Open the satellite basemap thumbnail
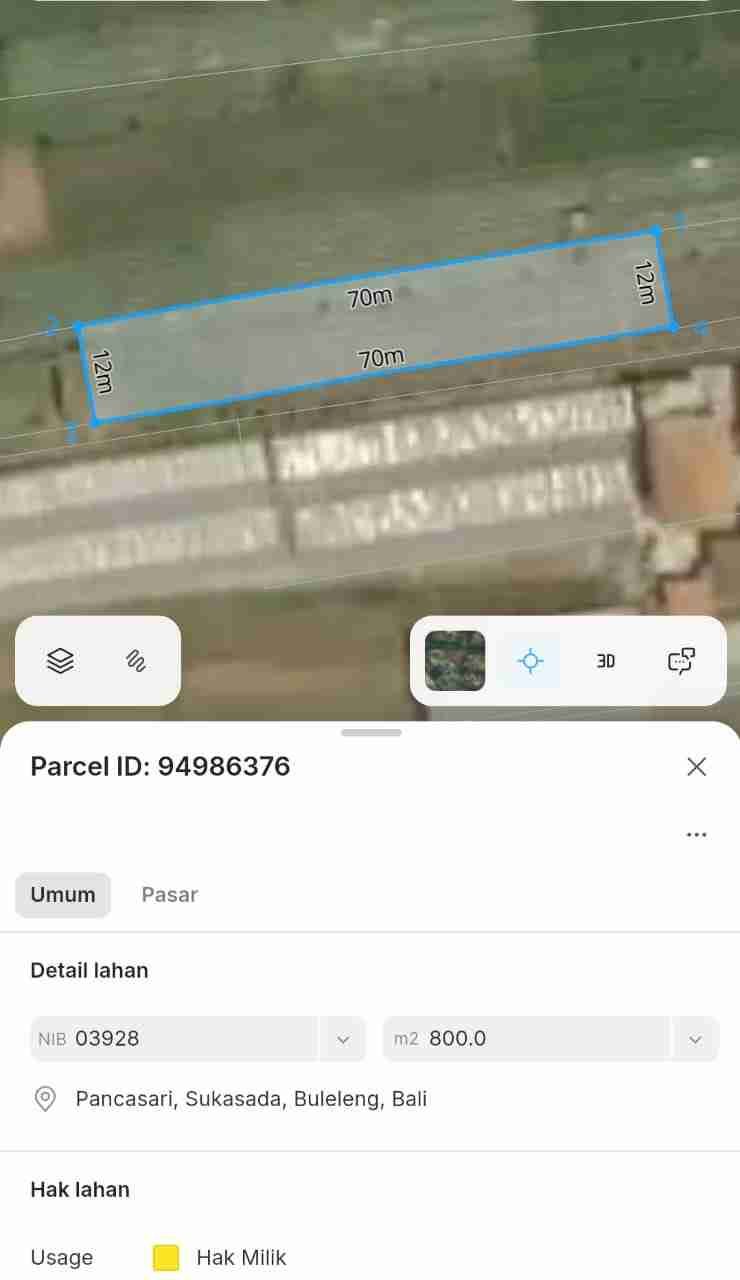This screenshot has height=1280, width=740. [x=455, y=661]
